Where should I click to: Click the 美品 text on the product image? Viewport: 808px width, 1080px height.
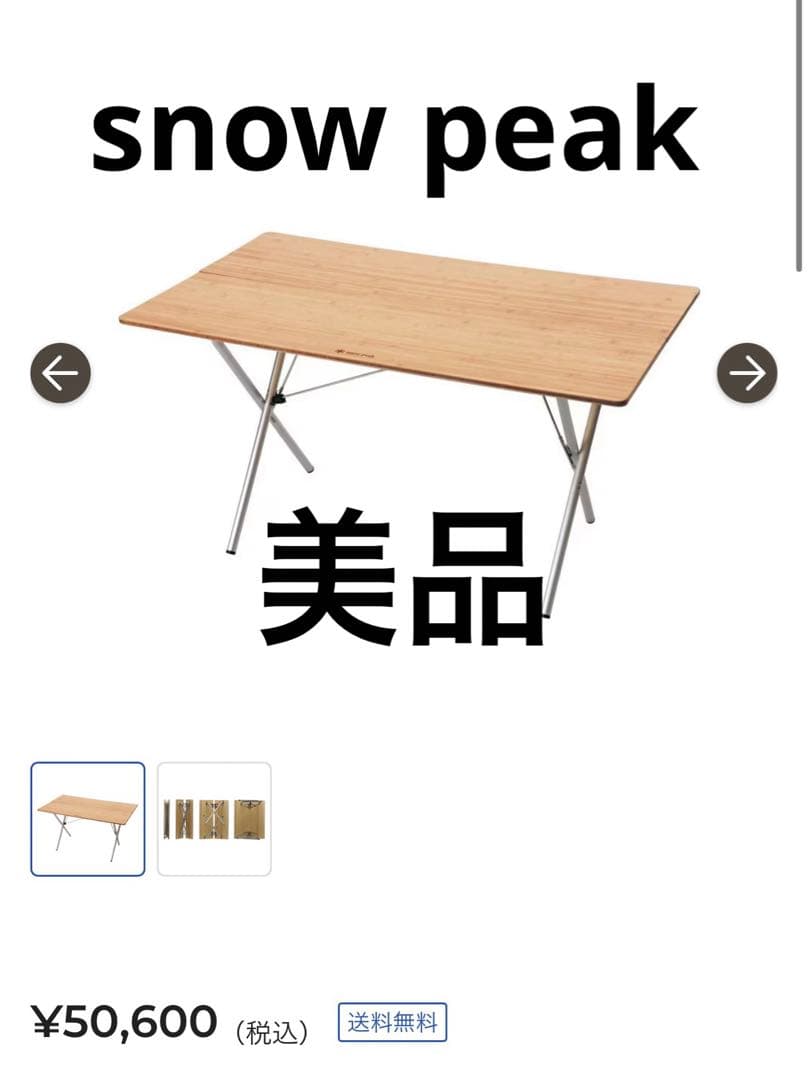[400, 575]
